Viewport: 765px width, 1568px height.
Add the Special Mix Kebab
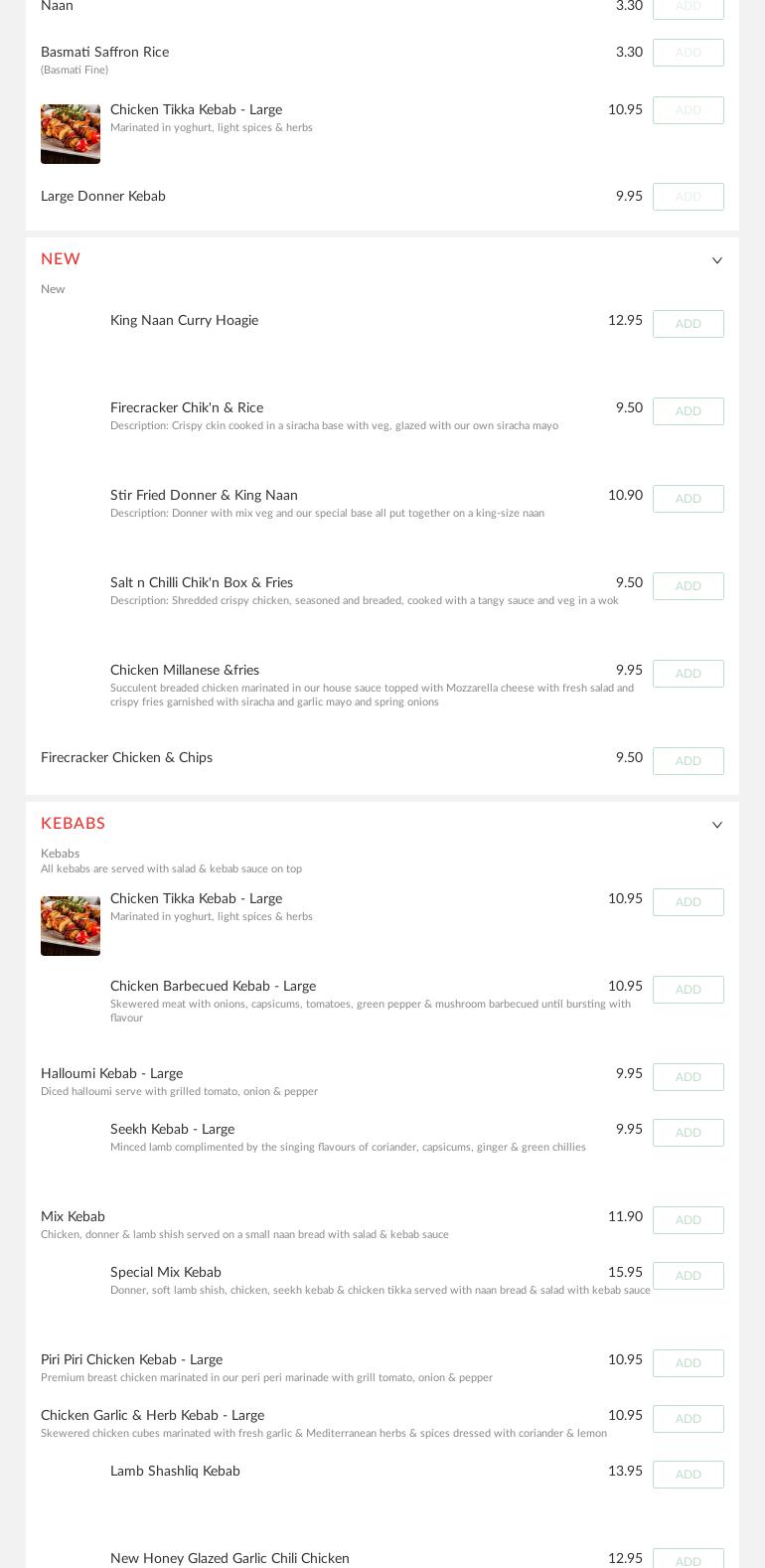[x=688, y=1276]
